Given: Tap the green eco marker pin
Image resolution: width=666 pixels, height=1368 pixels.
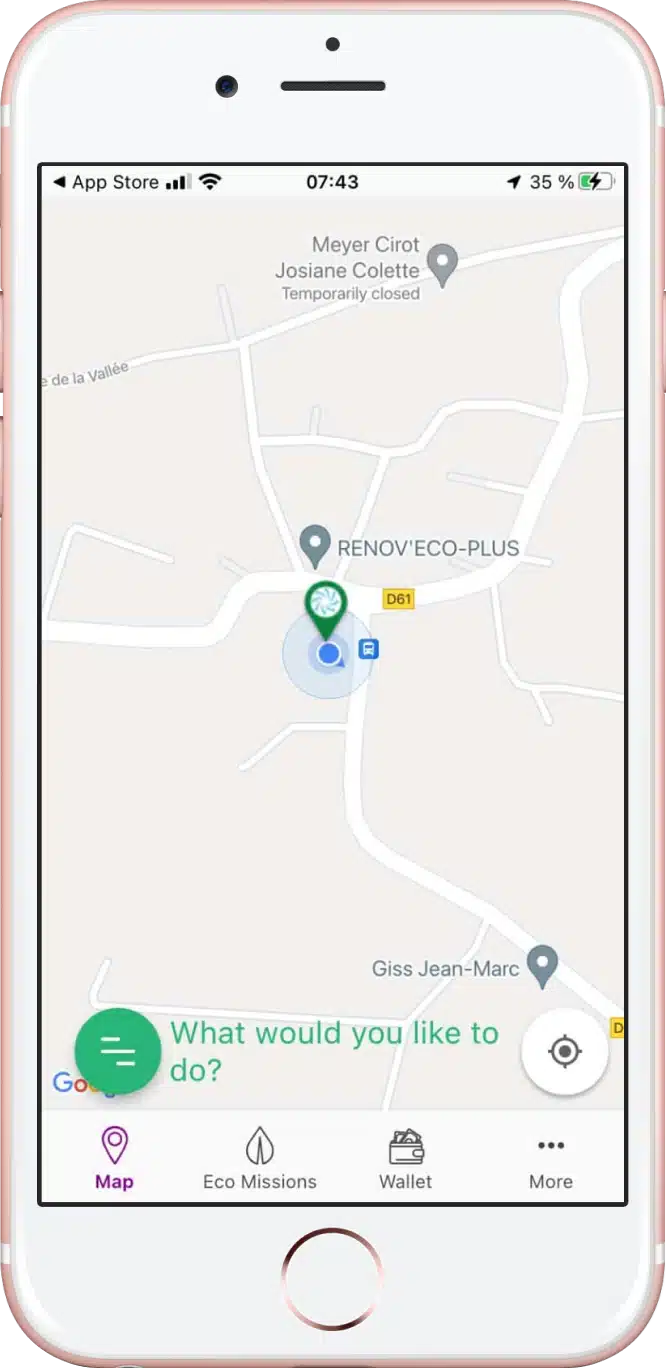Looking at the screenshot, I should 325,605.
